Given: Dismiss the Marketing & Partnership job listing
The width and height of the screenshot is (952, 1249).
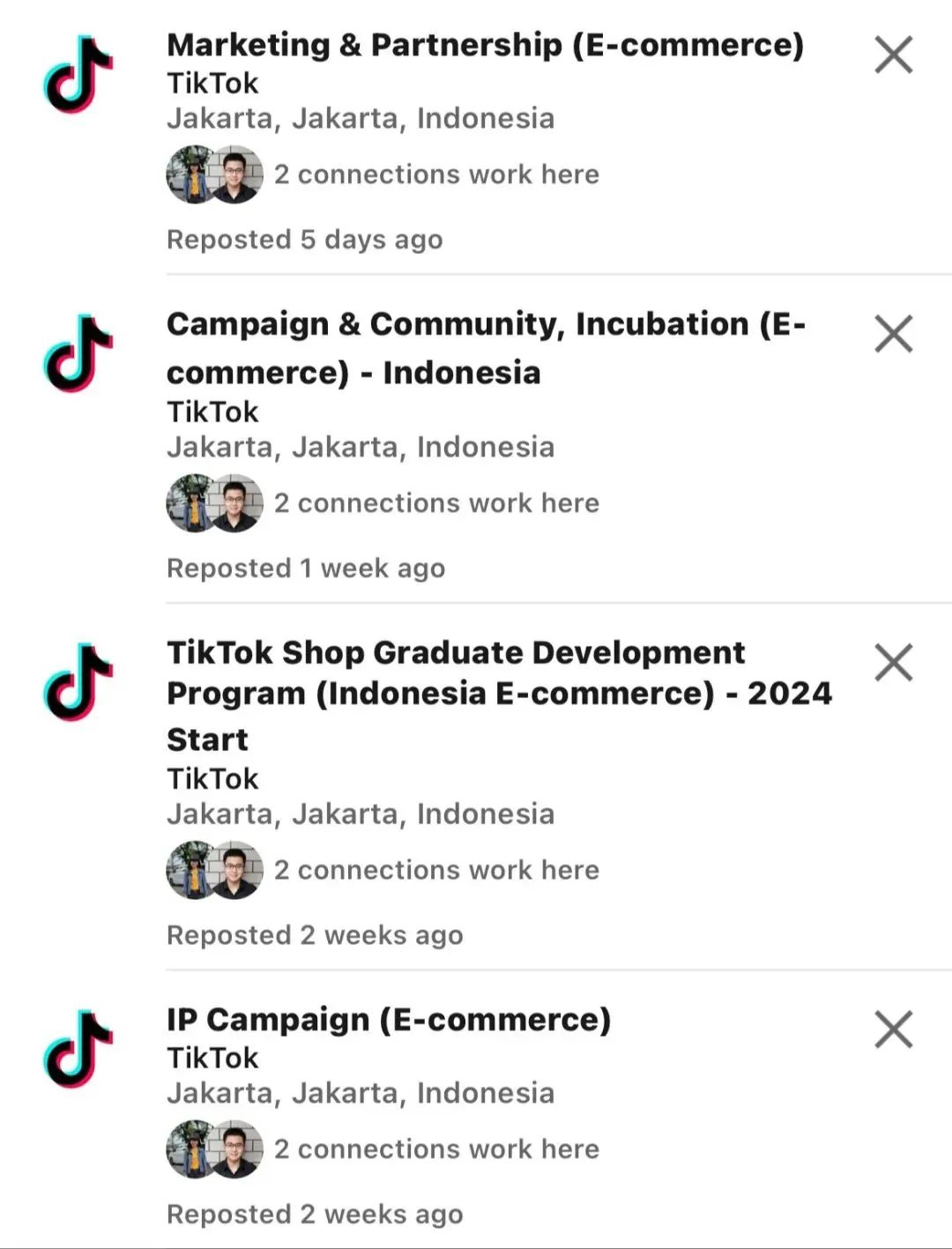Looking at the screenshot, I should coord(893,55).
